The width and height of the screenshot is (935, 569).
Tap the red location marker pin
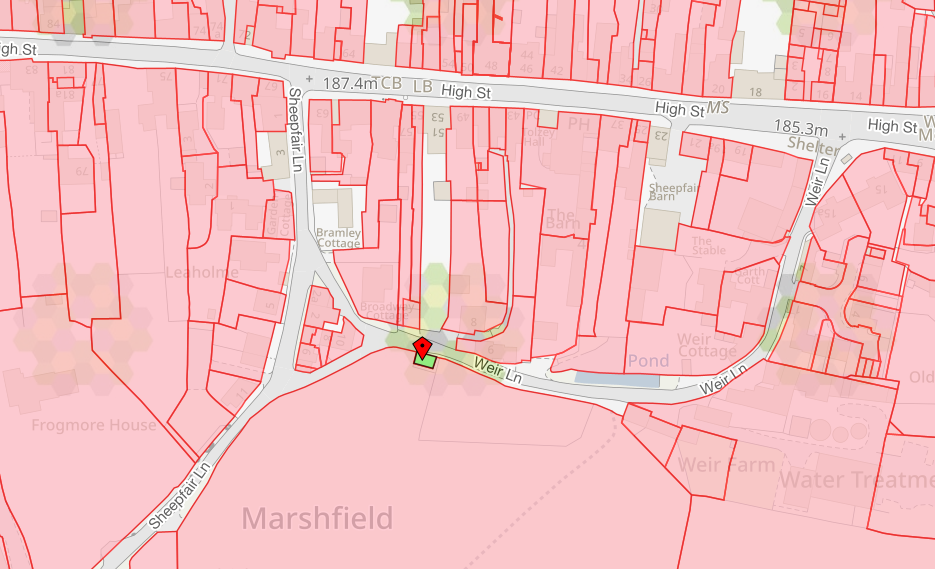pyautogui.click(x=423, y=346)
